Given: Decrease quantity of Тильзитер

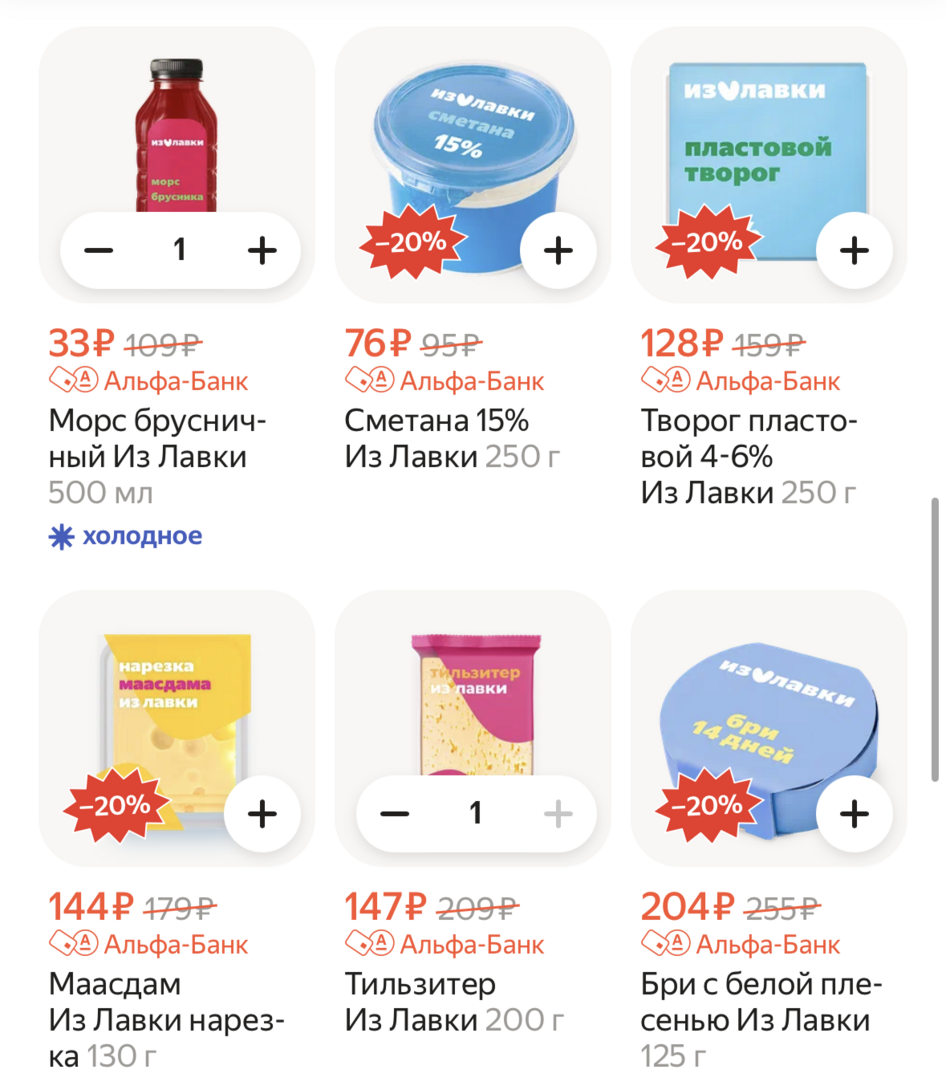Looking at the screenshot, I should 395,814.
